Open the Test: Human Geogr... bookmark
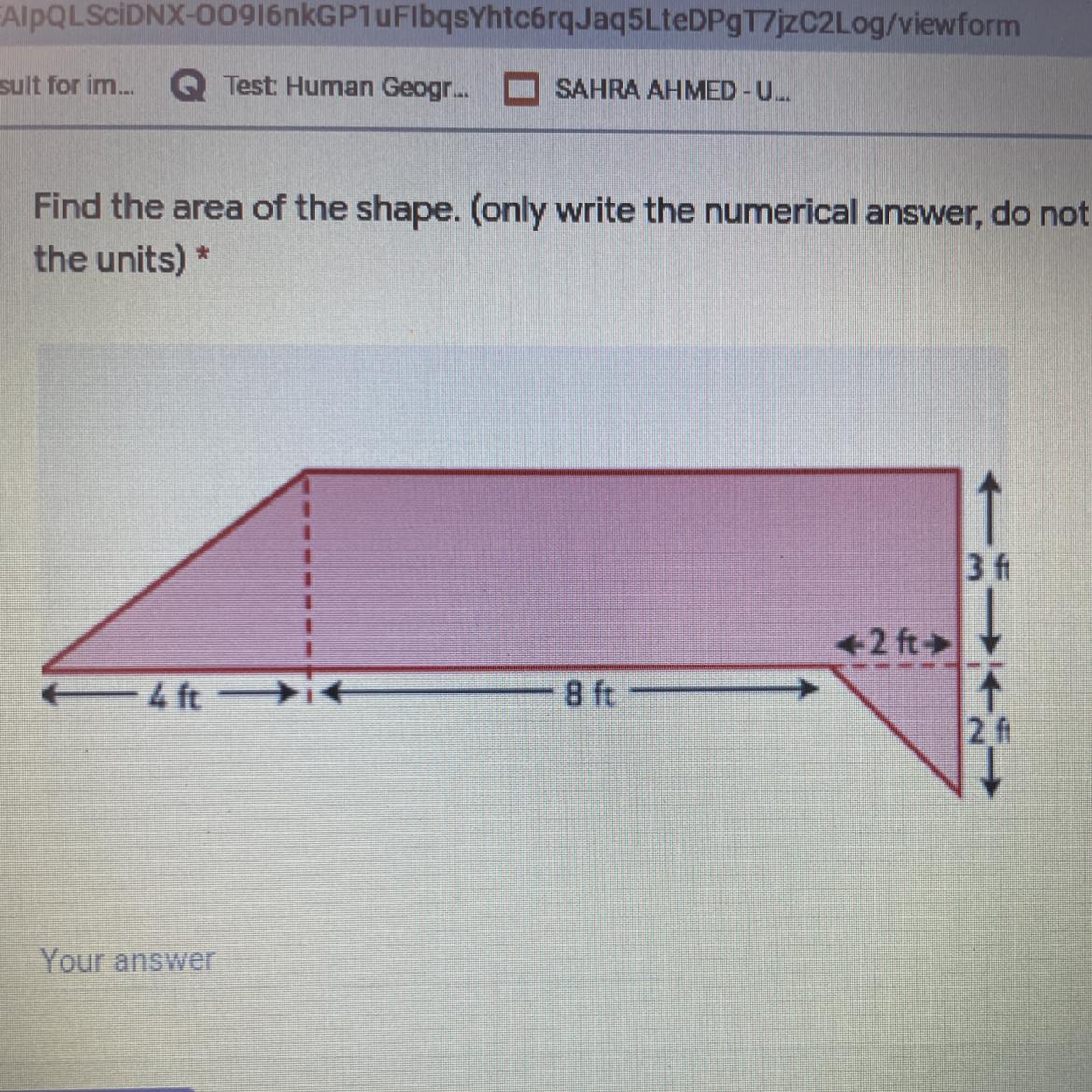Image resolution: width=1092 pixels, height=1092 pixels. click(322, 87)
